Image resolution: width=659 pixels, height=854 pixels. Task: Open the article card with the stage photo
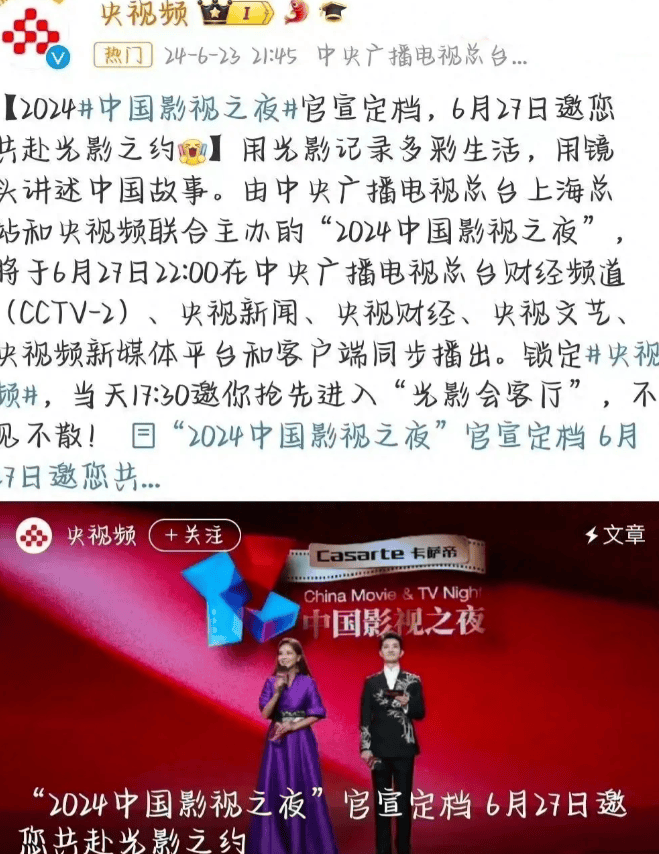click(x=330, y=690)
